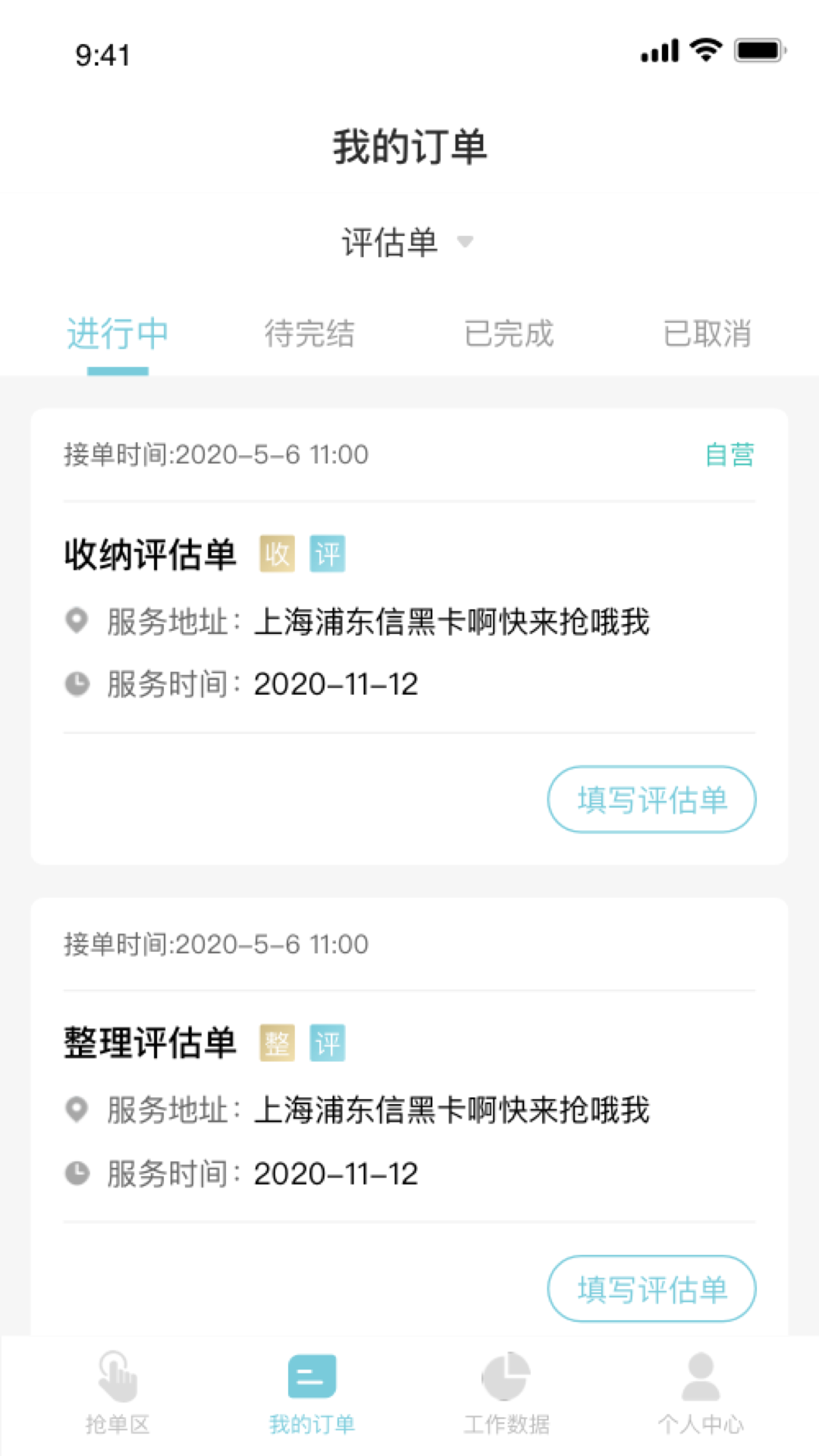The height and width of the screenshot is (1456, 819).
Task: Switch to the 待完结 tab
Action: click(x=309, y=334)
